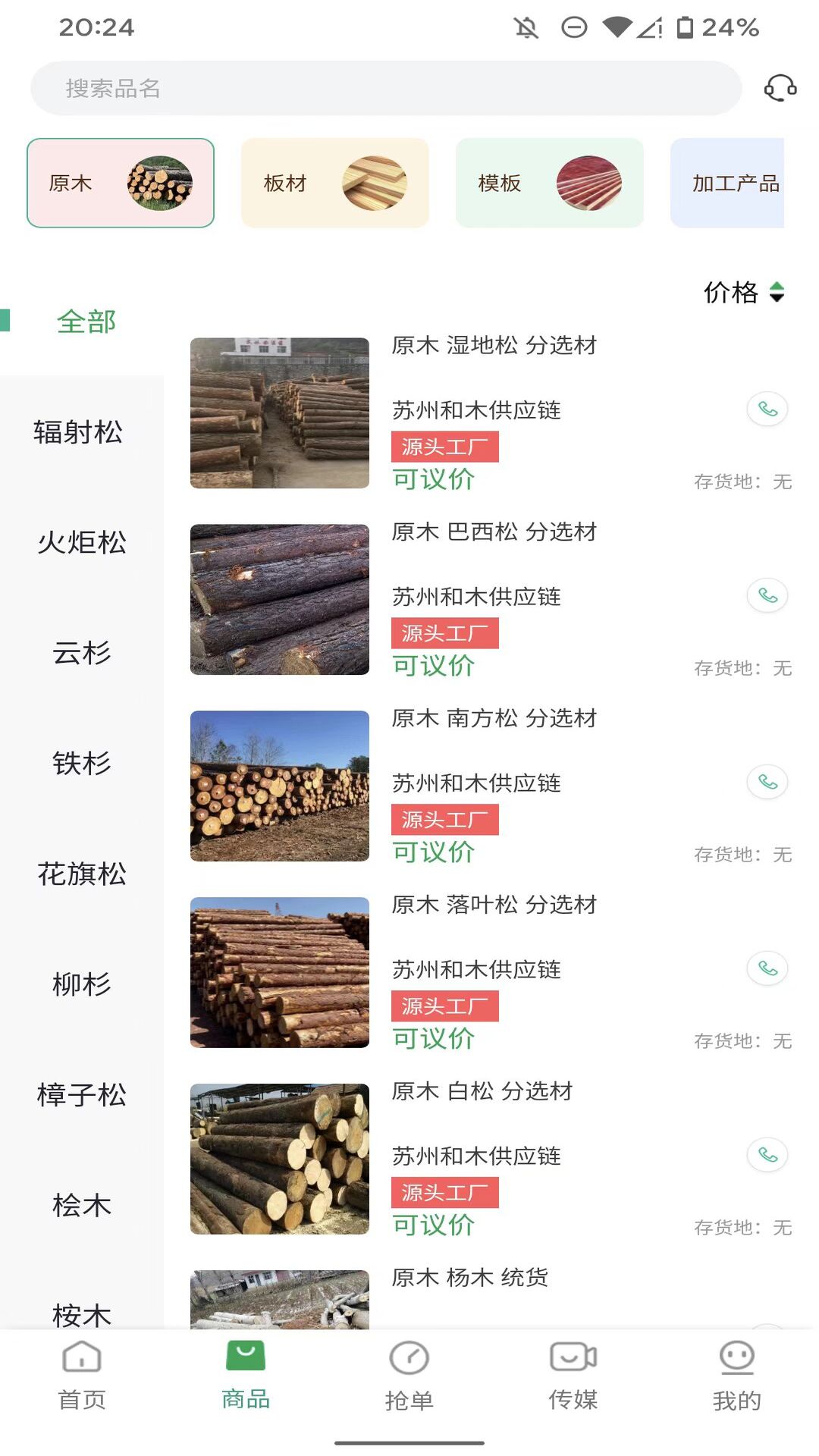Viewport: 819px width, 1456px height.
Task: Tap the 源头工厂 tag on 湿地松 listing
Action: (444, 447)
